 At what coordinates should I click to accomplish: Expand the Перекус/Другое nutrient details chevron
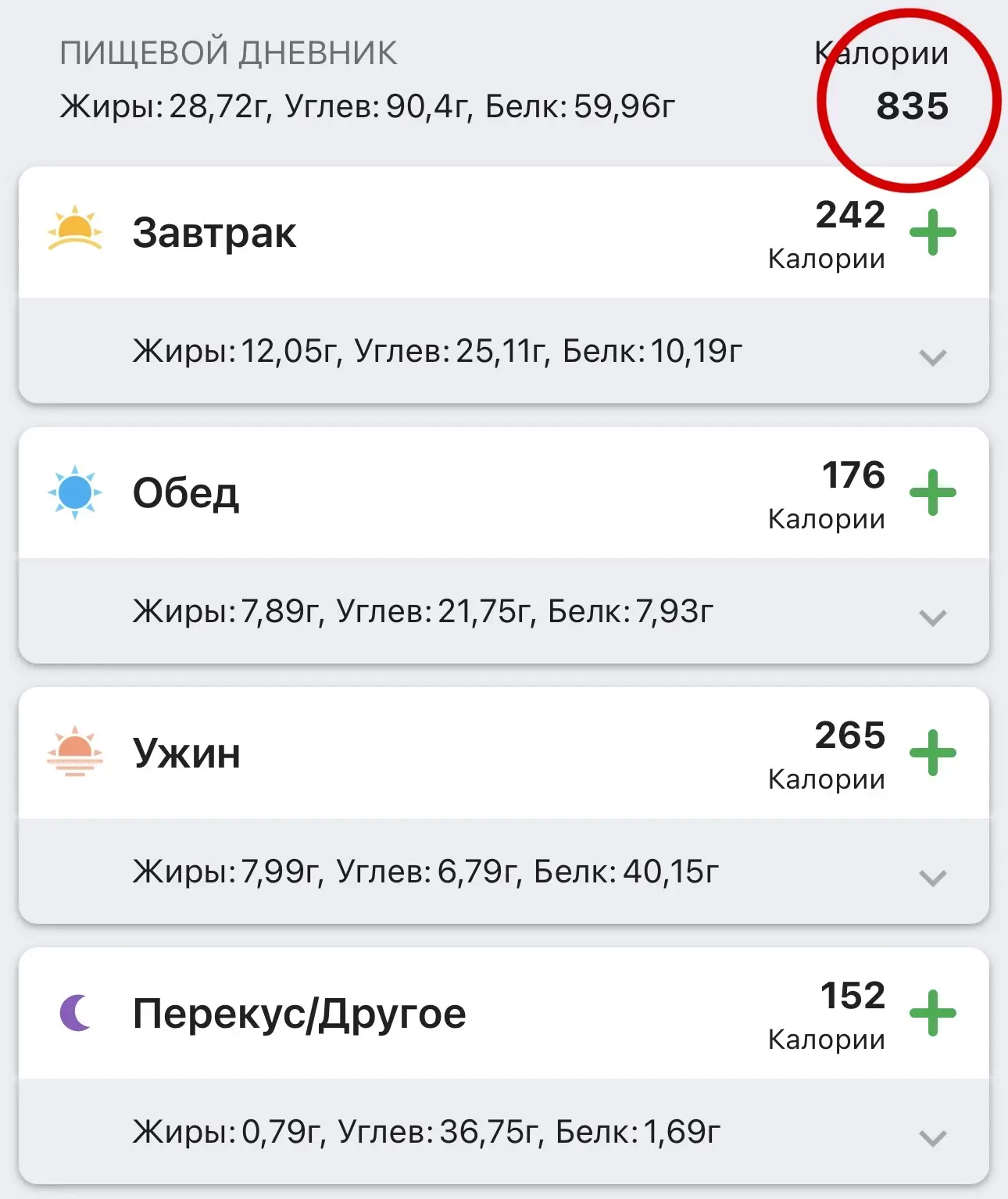[932, 1138]
